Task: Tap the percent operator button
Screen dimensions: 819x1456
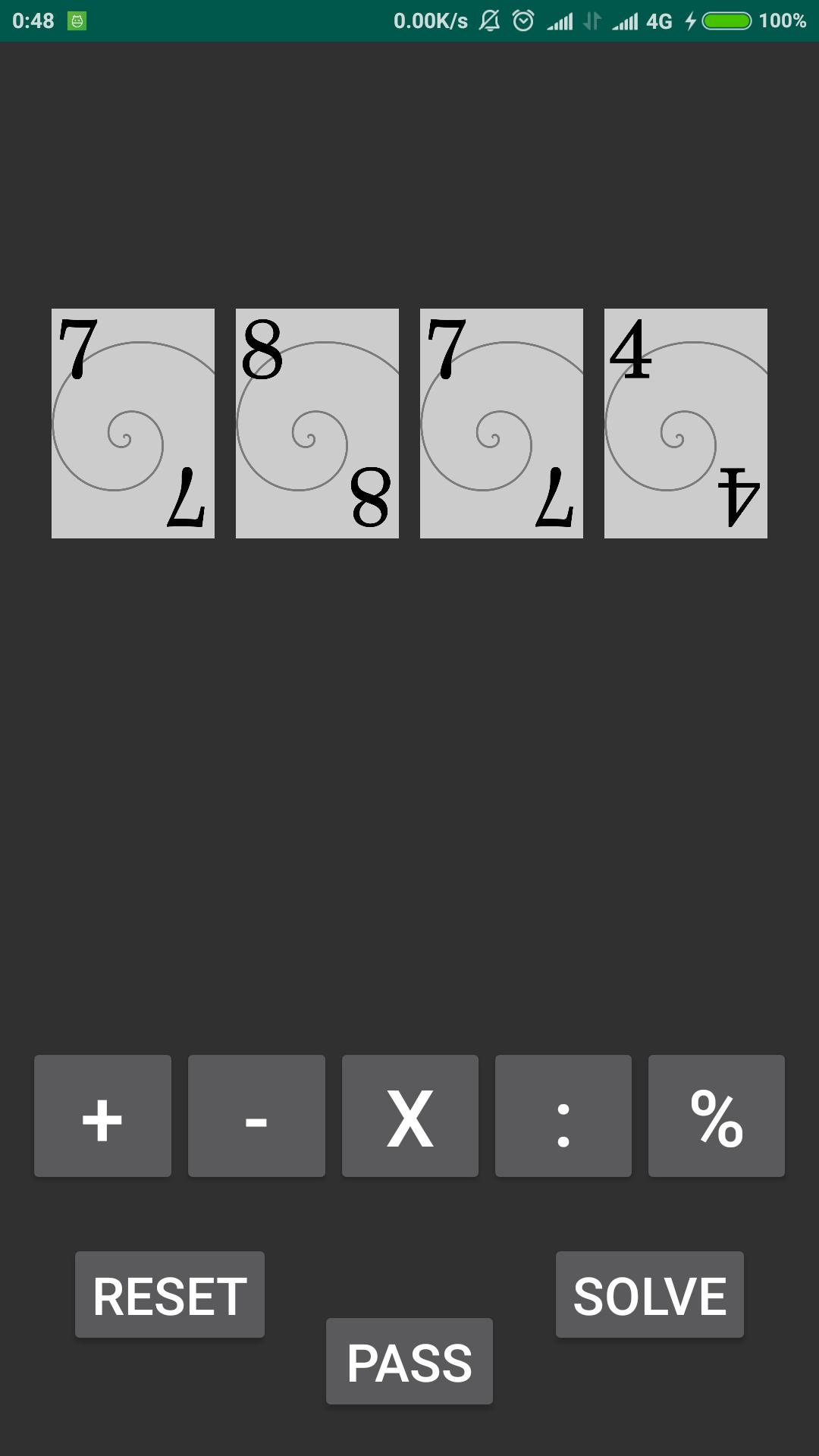Action: (x=716, y=1116)
